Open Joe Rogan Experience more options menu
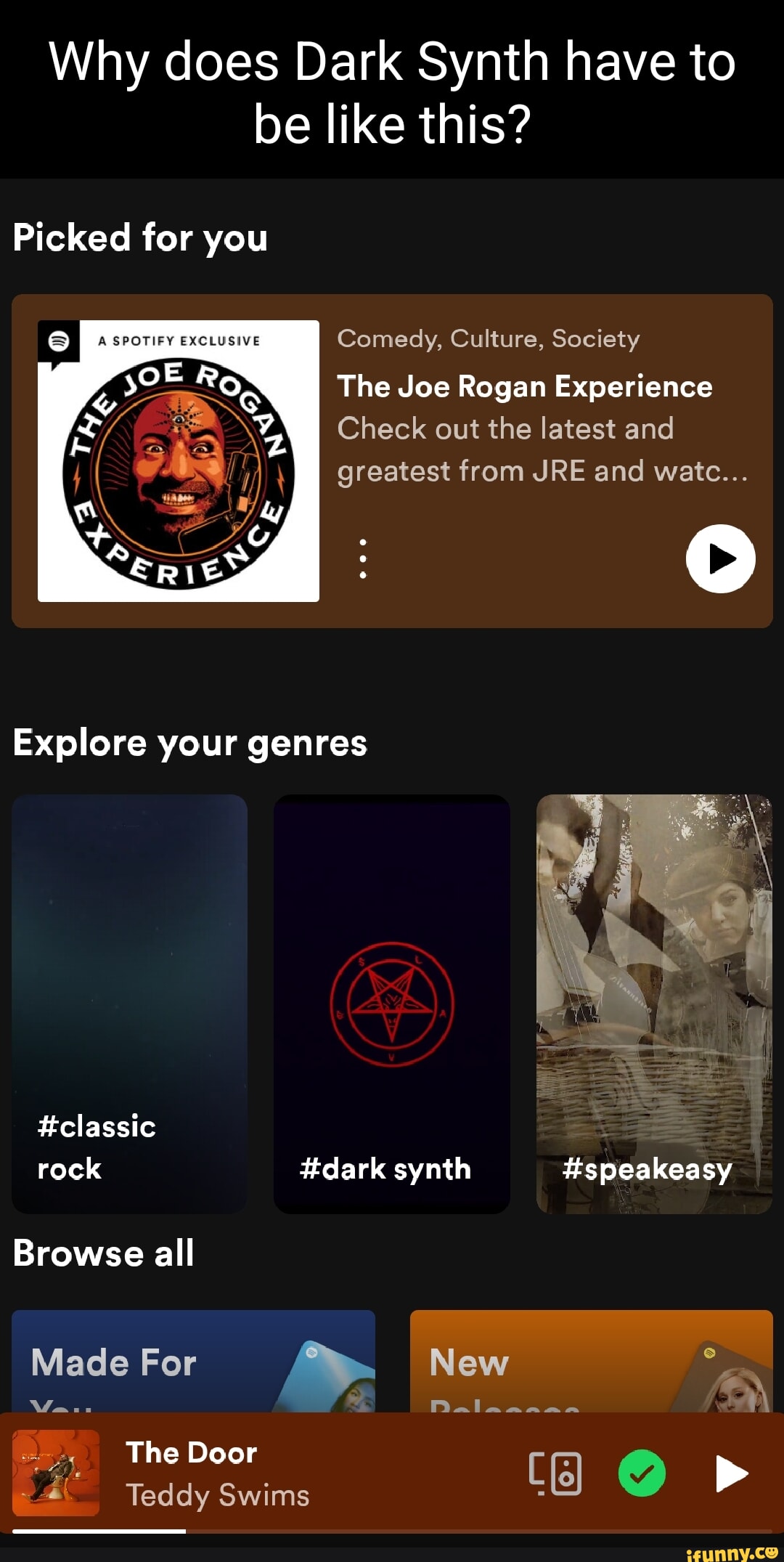Screen dimensions: 784x1562 (x=363, y=558)
